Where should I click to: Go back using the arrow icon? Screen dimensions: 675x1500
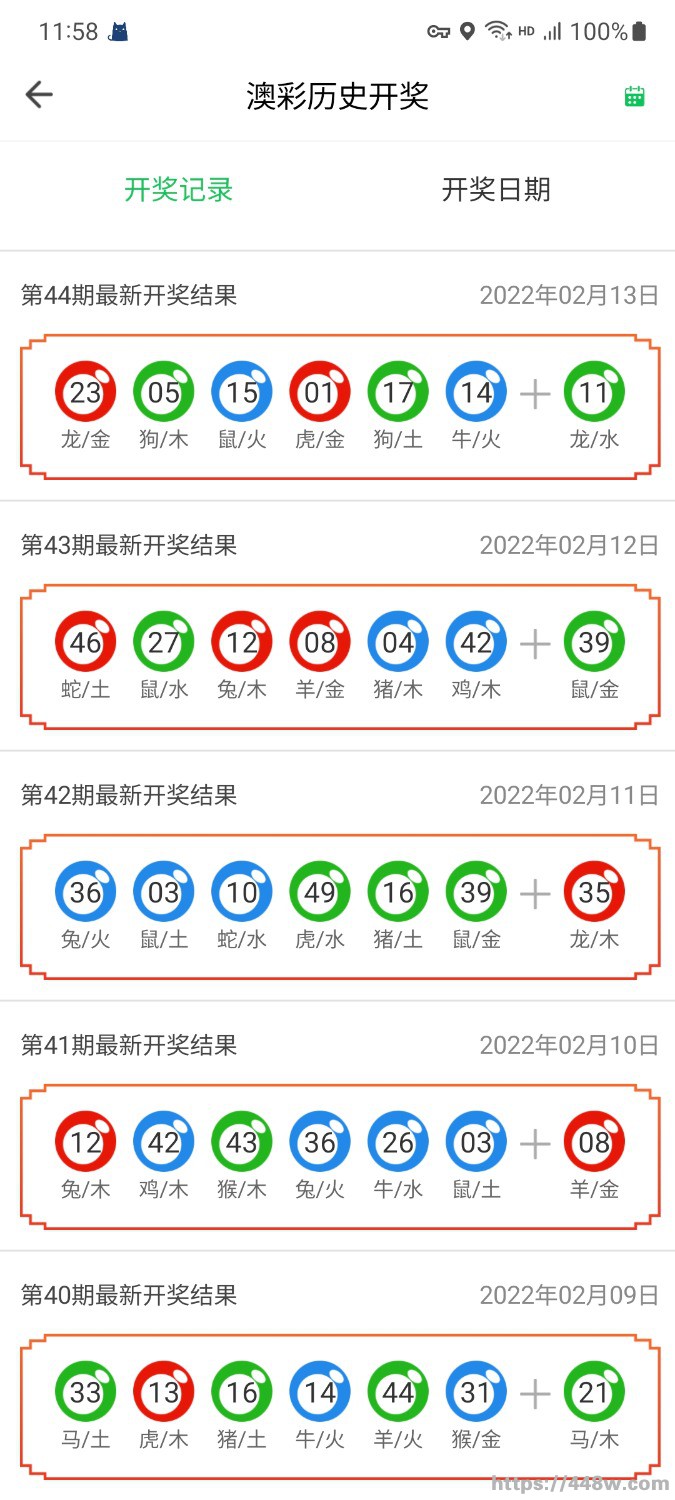point(39,95)
